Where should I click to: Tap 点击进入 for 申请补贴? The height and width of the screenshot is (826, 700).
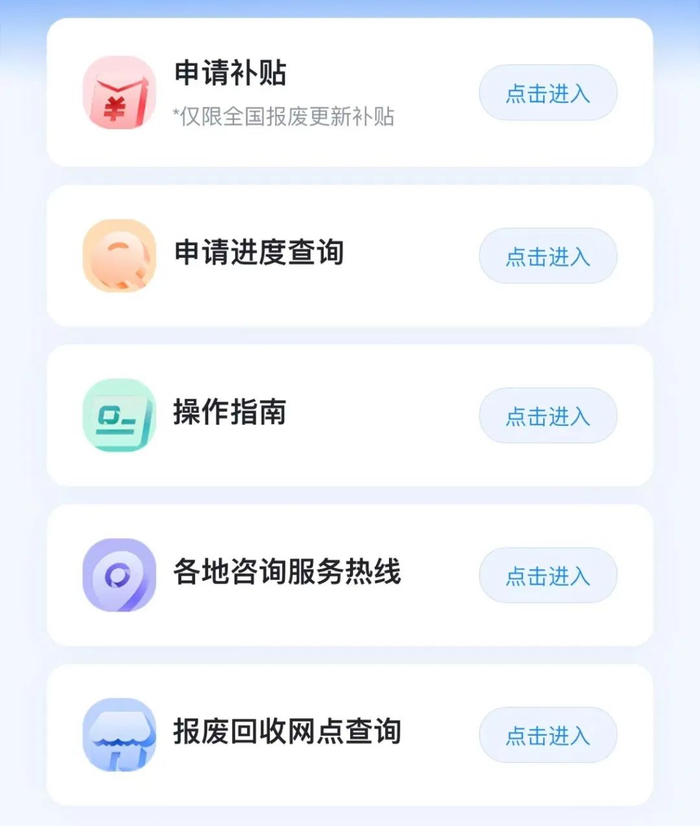(548, 93)
